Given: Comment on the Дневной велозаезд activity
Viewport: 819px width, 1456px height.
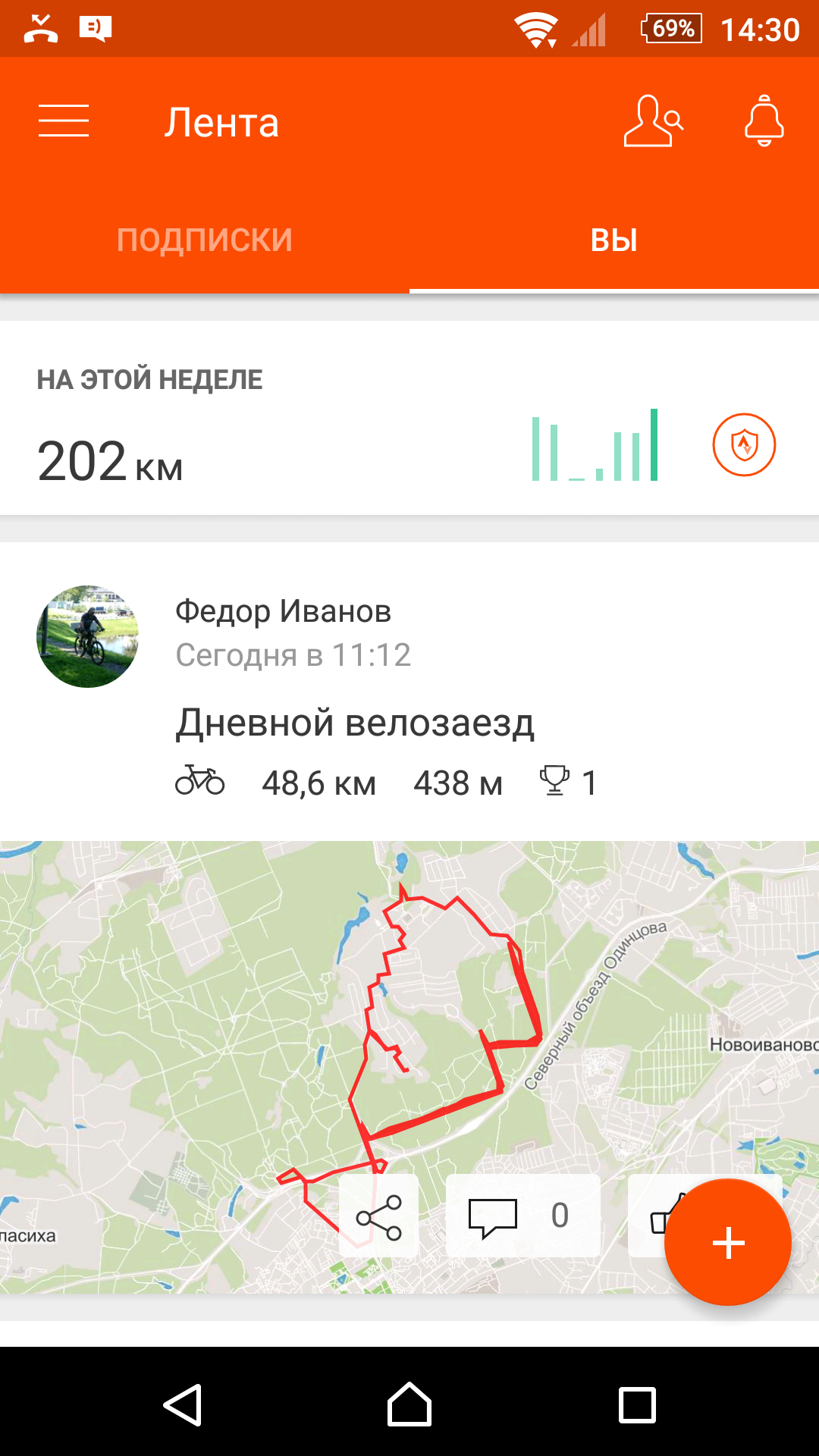Looking at the screenshot, I should (x=522, y=1216).
